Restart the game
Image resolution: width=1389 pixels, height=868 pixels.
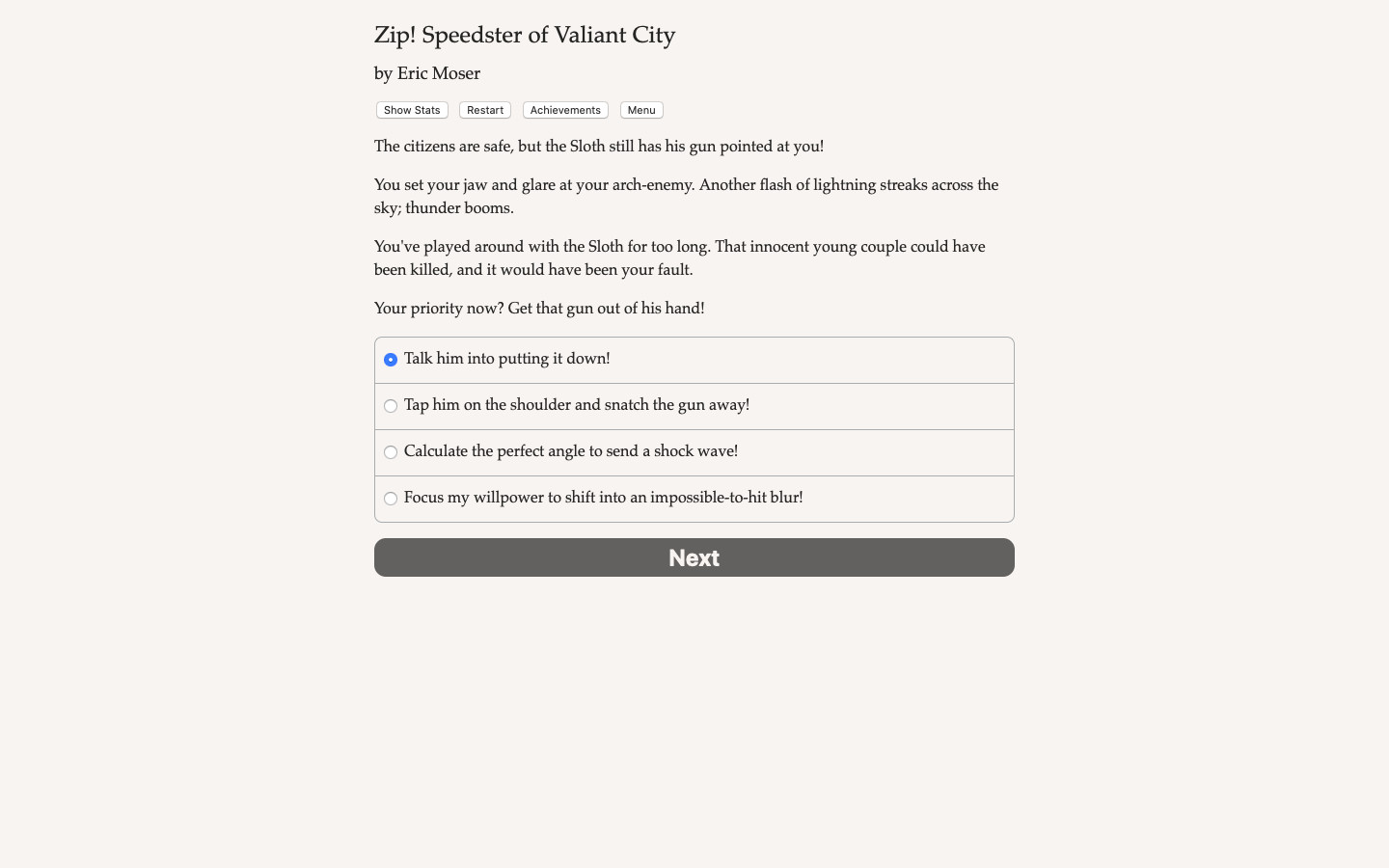tap(485, 110)
